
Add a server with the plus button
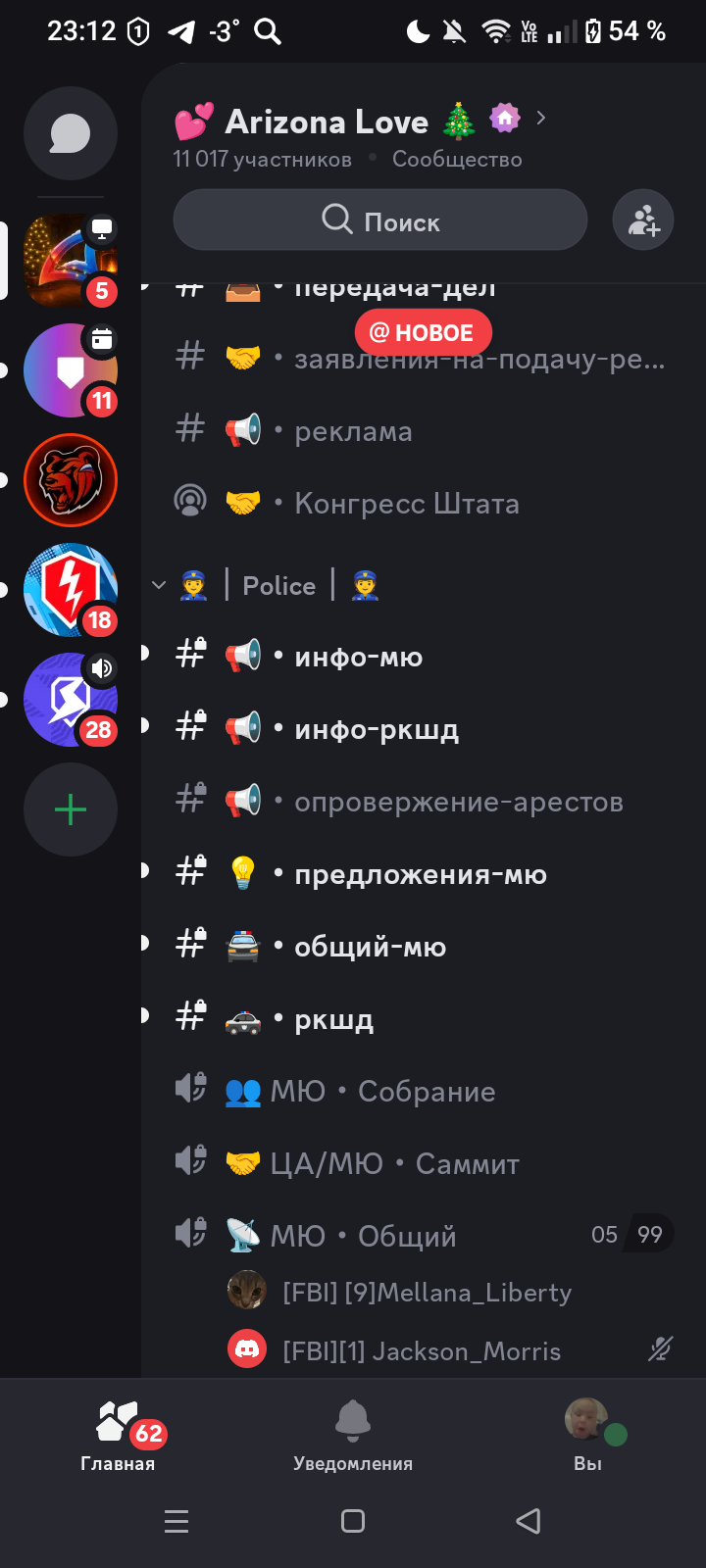pos(71,809)
